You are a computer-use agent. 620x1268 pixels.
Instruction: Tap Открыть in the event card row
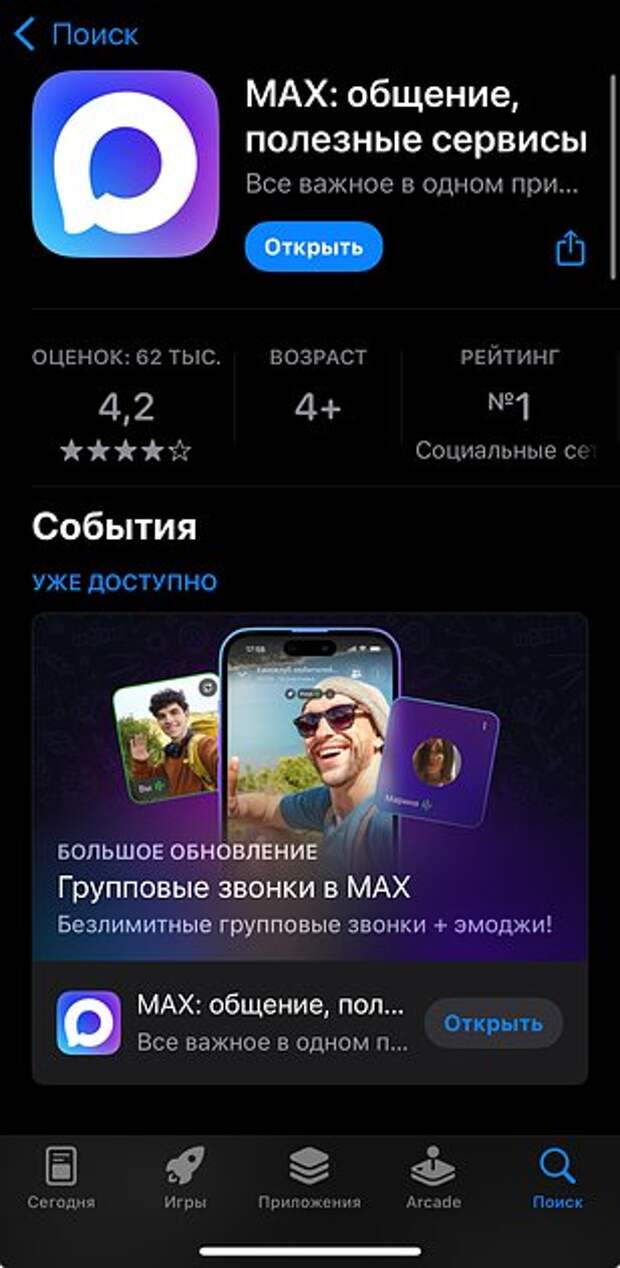point(493,1023)
